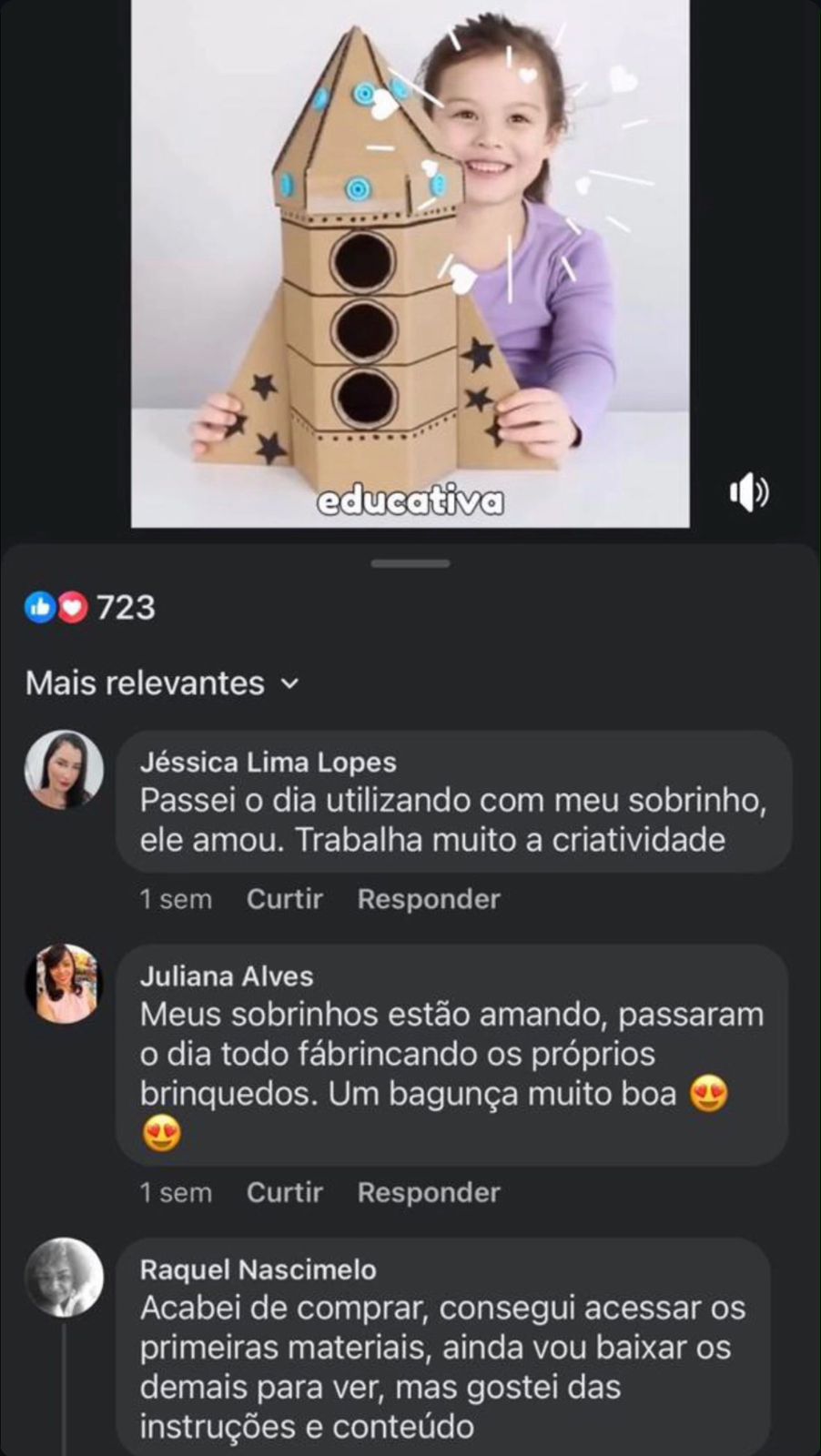
Task: Tap the comments sheet drag handle
Action: click(x=410, y=564)
